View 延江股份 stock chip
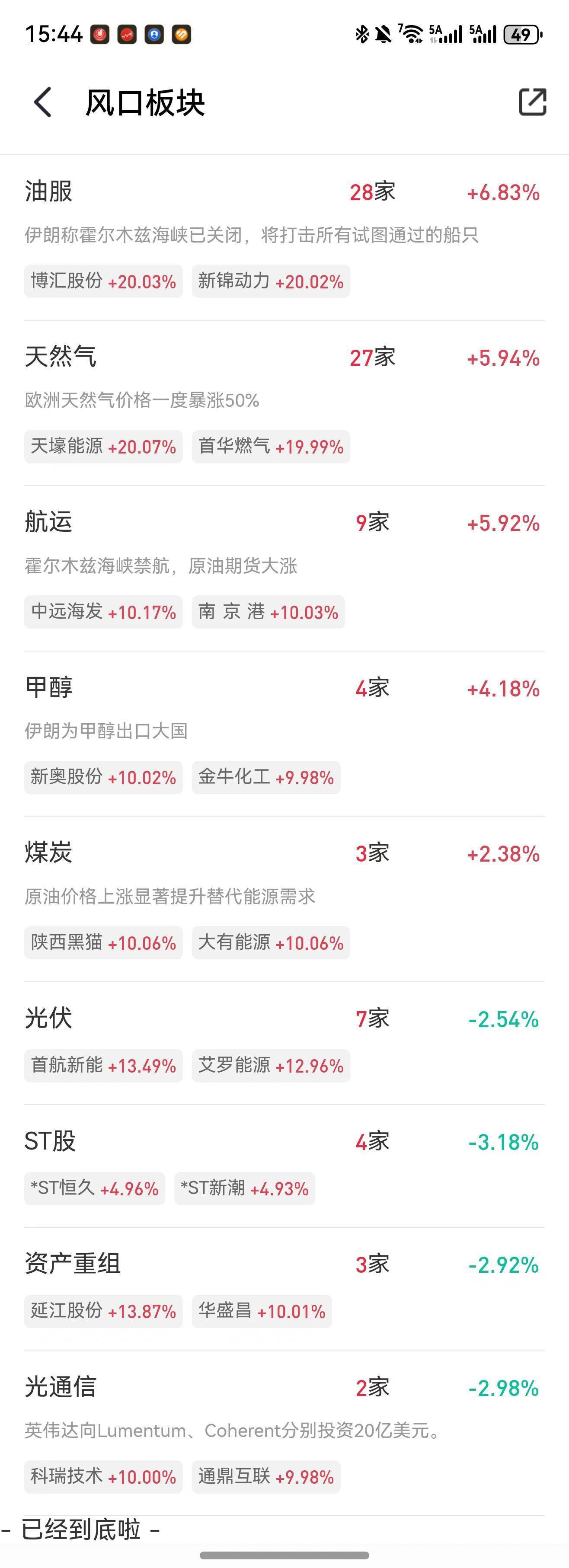 coord(103,1311)
